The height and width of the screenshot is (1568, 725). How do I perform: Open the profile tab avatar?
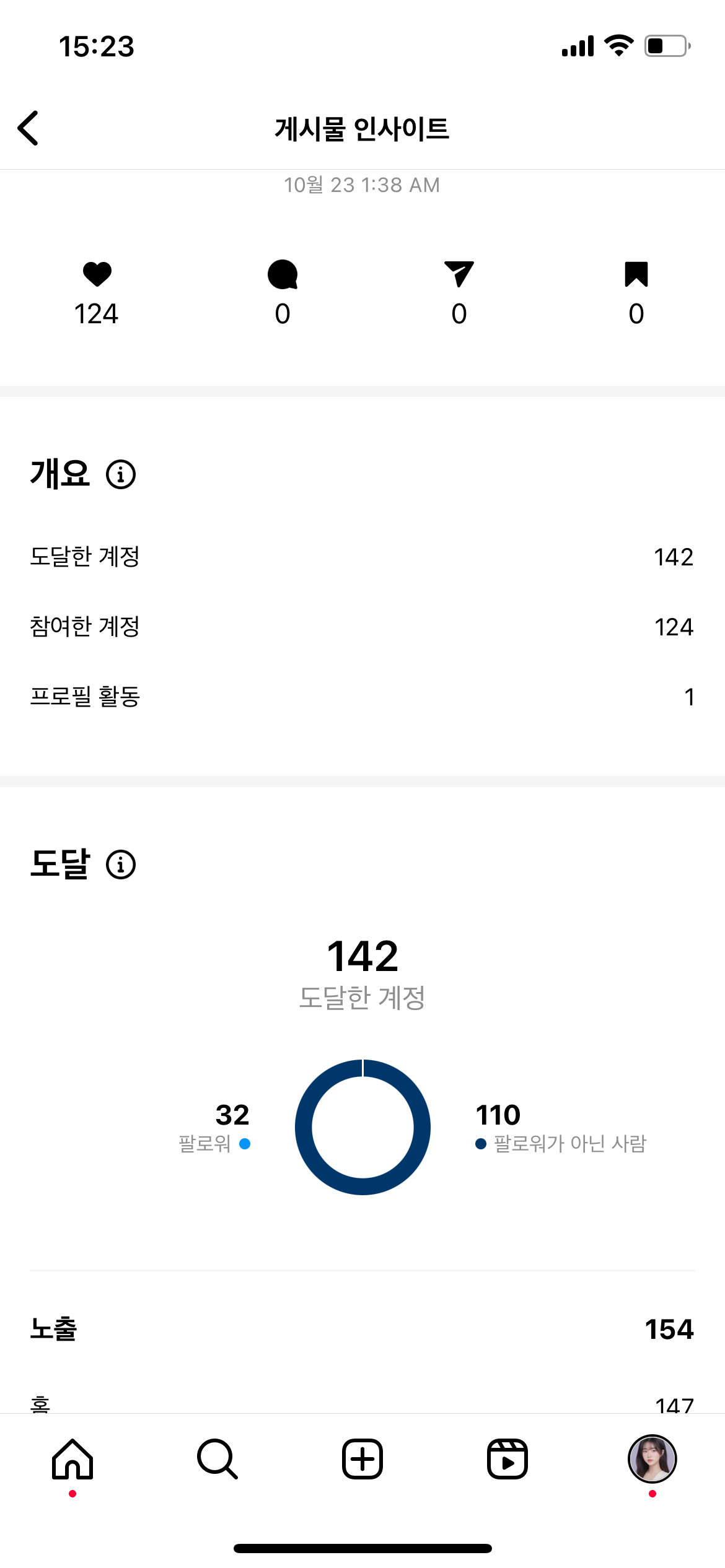pyautogui.click(x=652, y=1459)
